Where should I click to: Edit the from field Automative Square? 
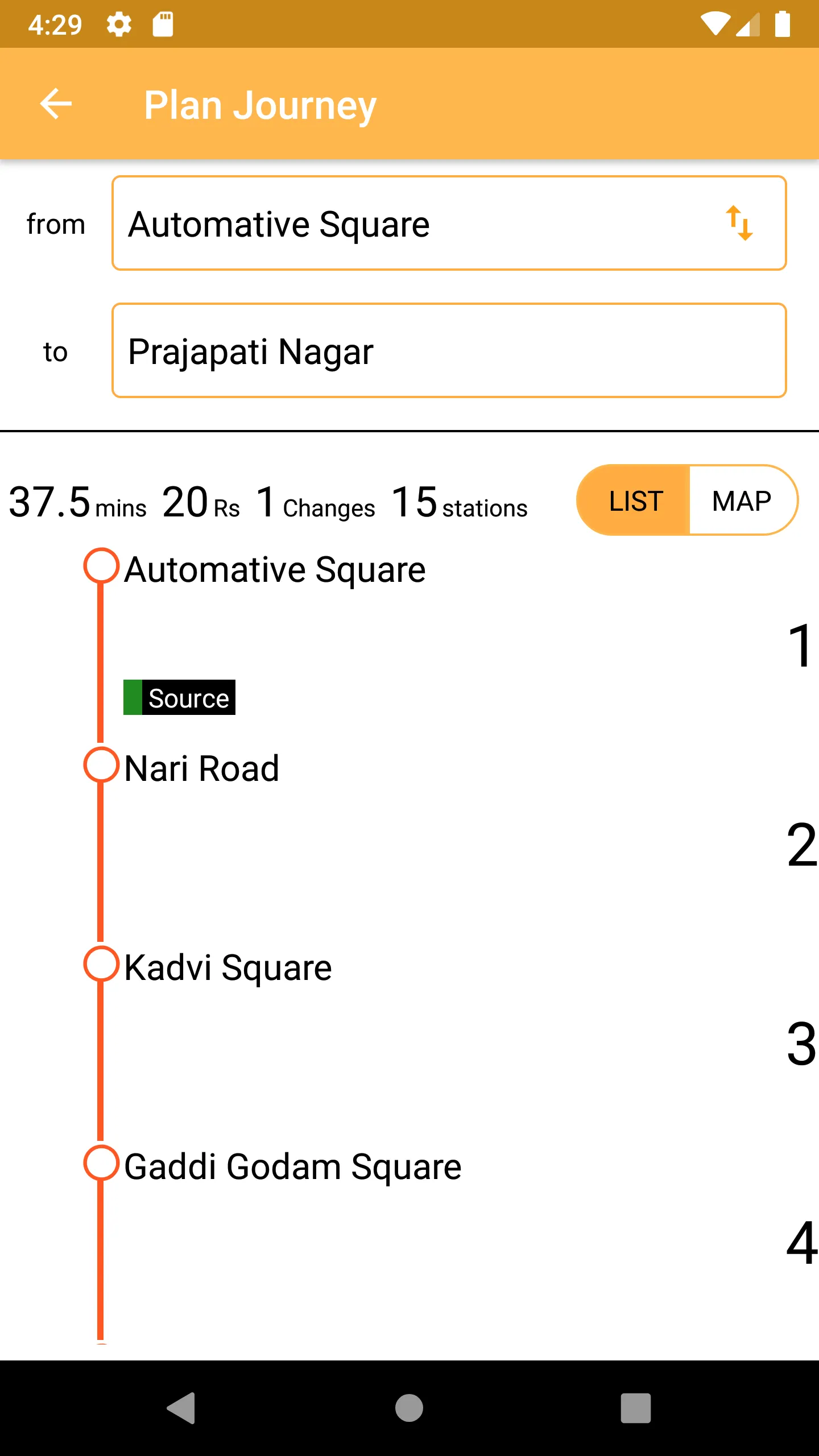click(x=449, y=223)
